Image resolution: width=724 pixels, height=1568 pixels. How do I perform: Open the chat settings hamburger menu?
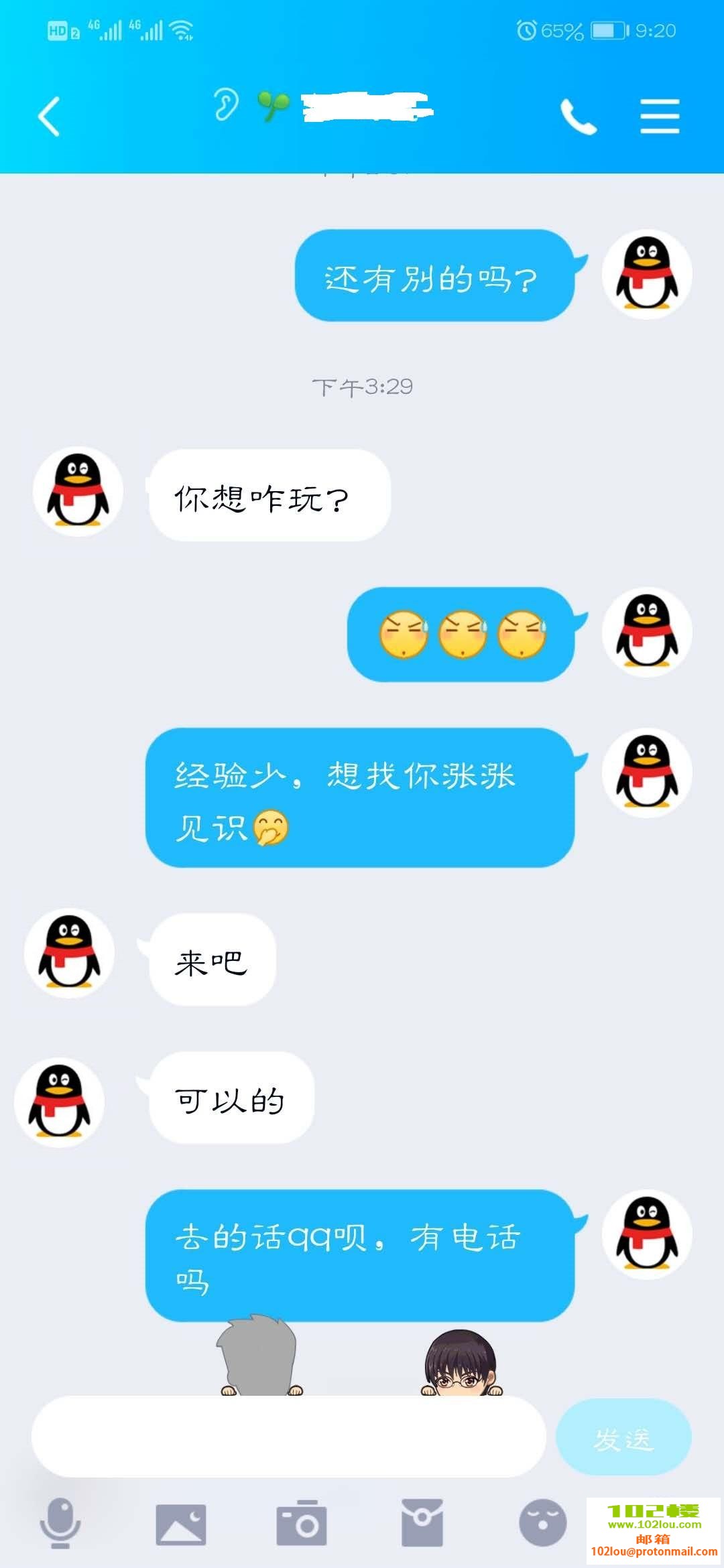point(659,115)
